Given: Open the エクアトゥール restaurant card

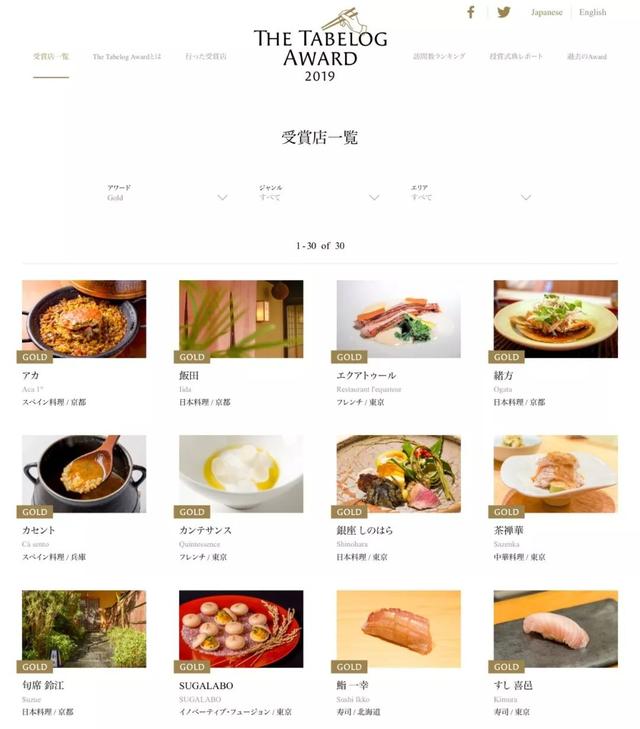Looking at the screenshot, I should click(x=398, y=320).
